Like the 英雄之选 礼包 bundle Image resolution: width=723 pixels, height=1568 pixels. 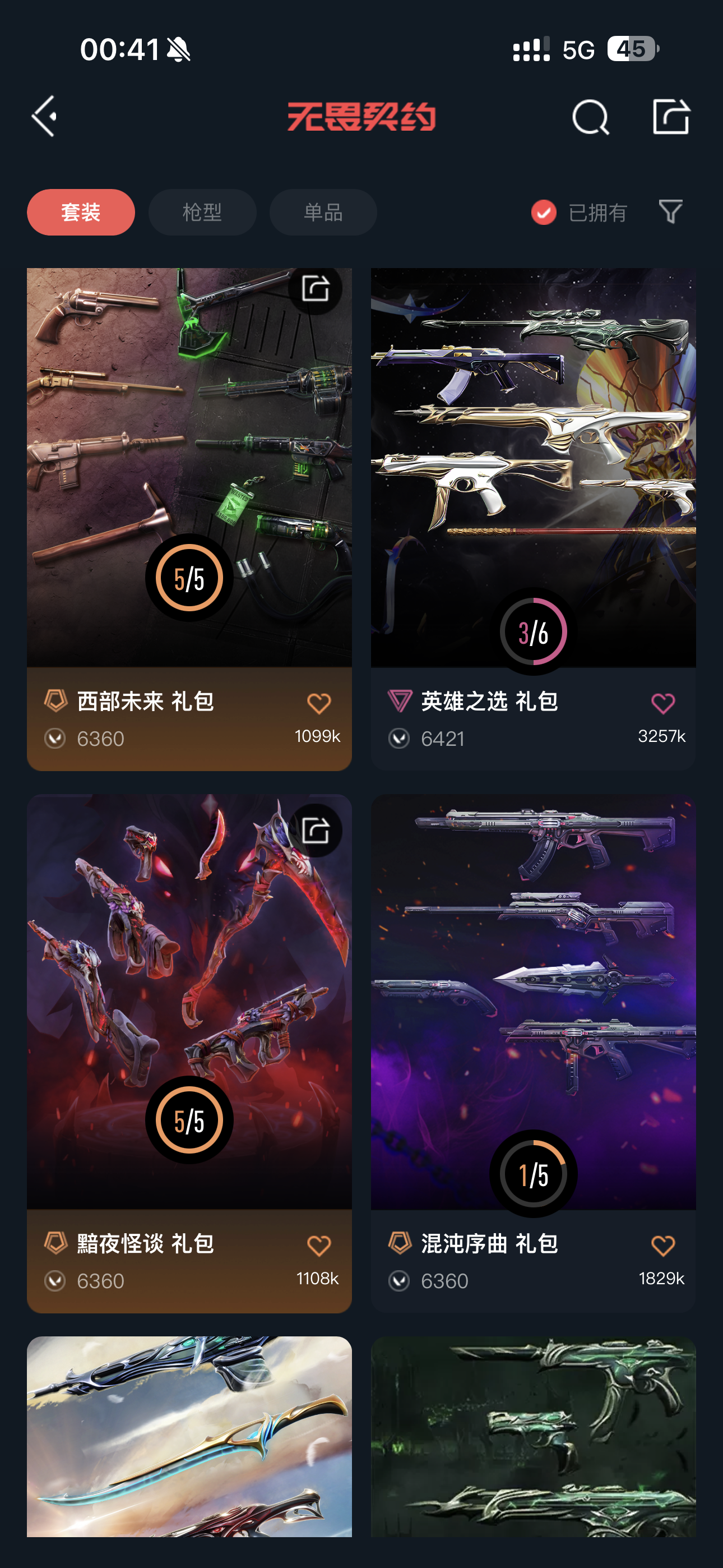point(662,704)
